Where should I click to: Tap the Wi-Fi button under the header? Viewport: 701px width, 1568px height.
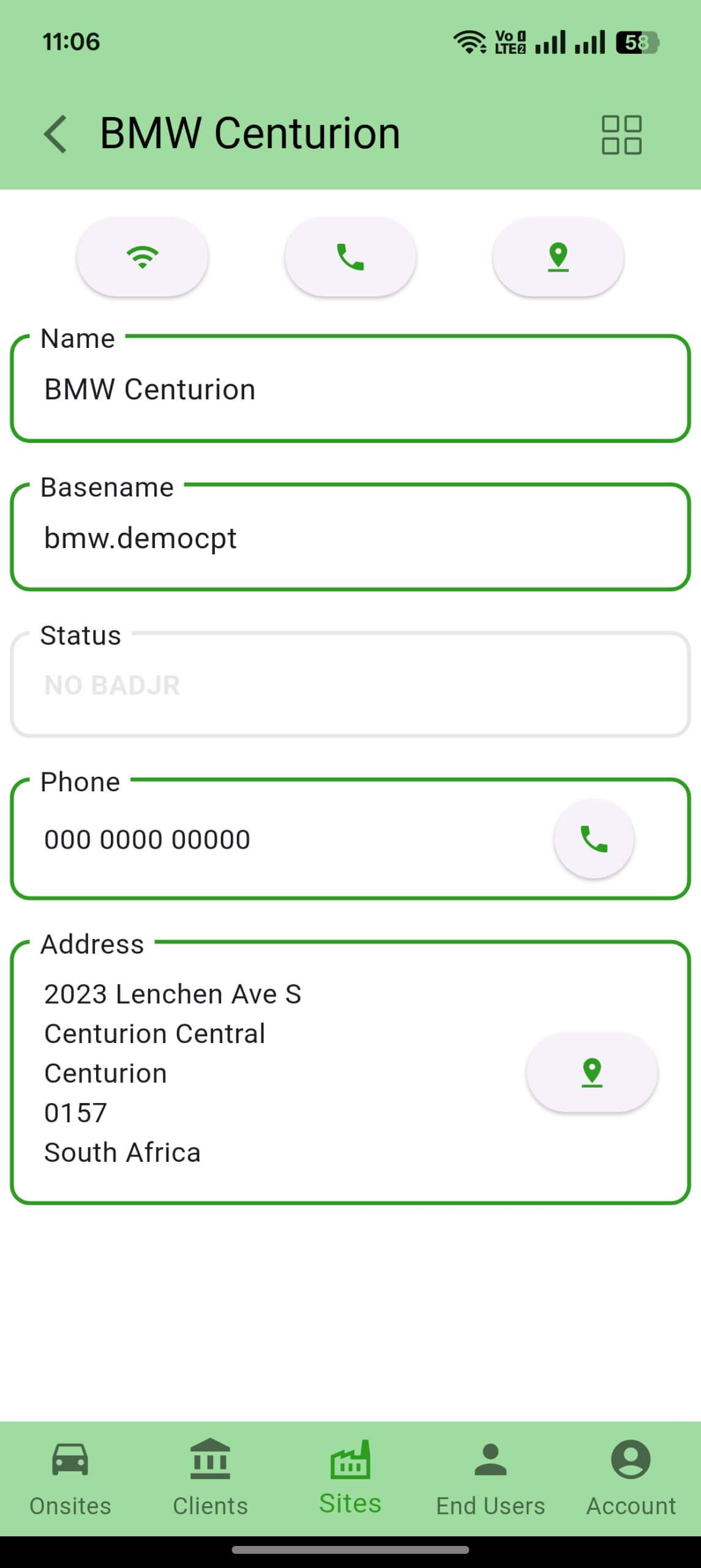(143, 257)
